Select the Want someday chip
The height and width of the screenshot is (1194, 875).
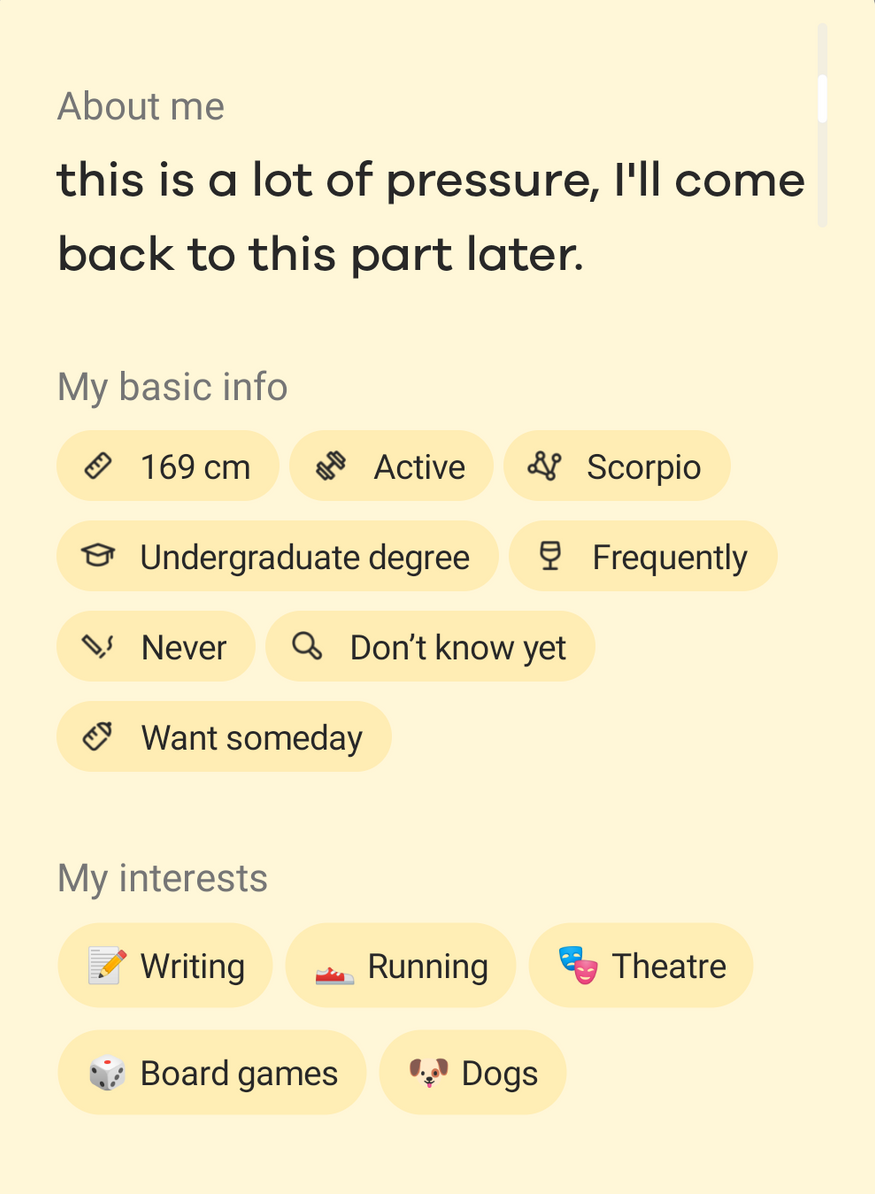224,737
